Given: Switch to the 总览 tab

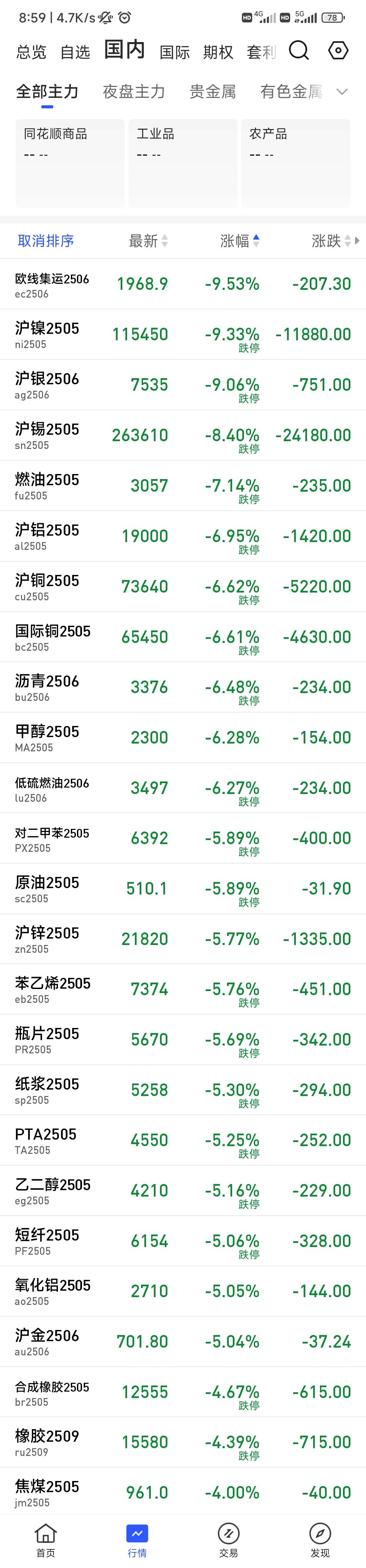Looking at the screenshot, I should [x=31, y=52].
